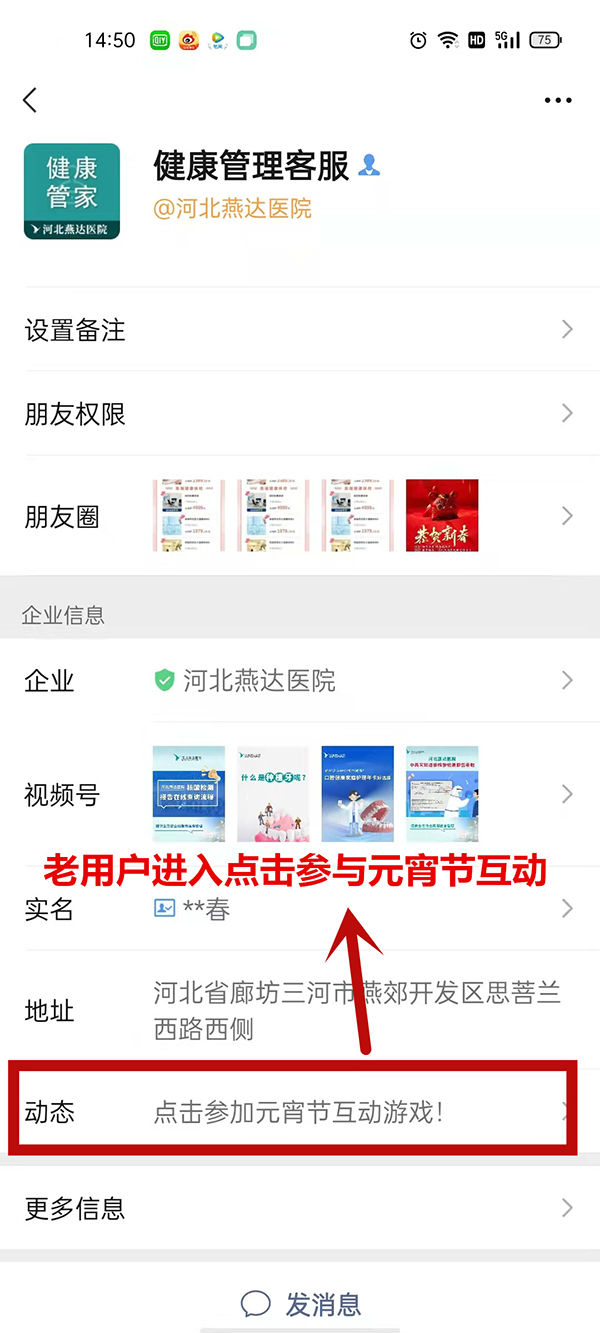Image resolution: width=600 pixels, height=1333 pixels.
Task: Open 更多信息
Action: [x=300, y=1208]
